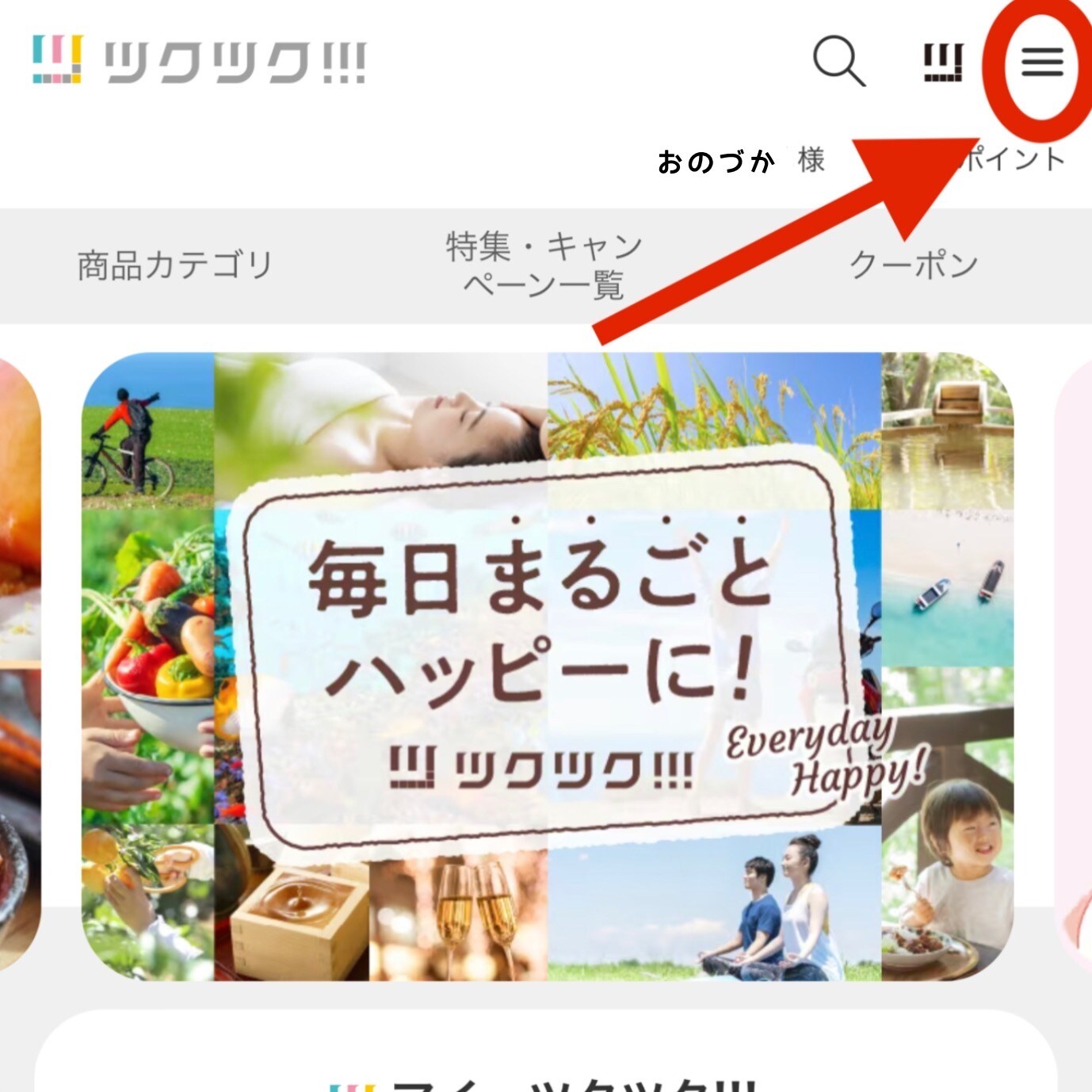Open the 毎日まるごとハッピーに banner
This screenshot has height=1092, width=1092.
(547, 666)
